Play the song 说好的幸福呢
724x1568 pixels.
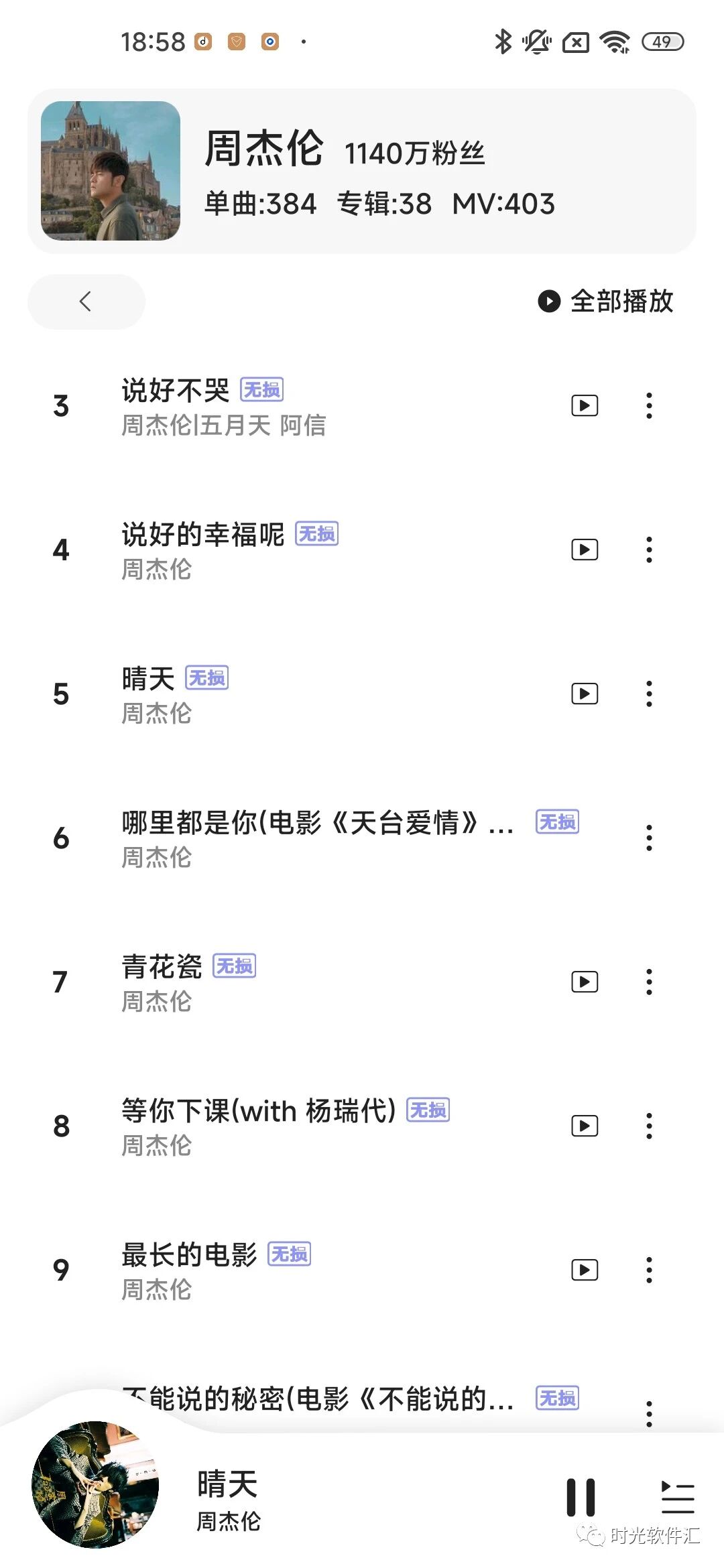click(202, 535)
